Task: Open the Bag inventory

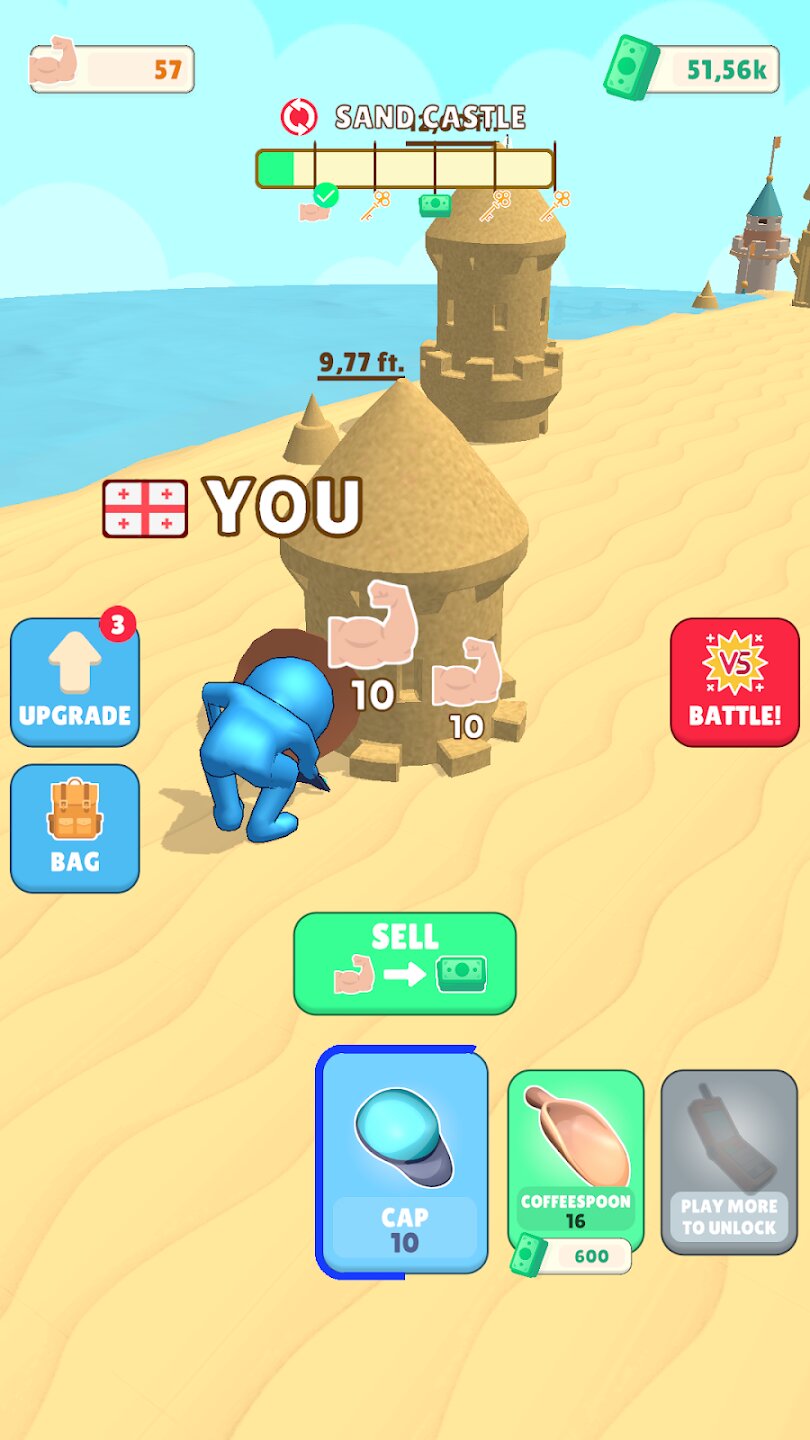Action: point(75,828)
